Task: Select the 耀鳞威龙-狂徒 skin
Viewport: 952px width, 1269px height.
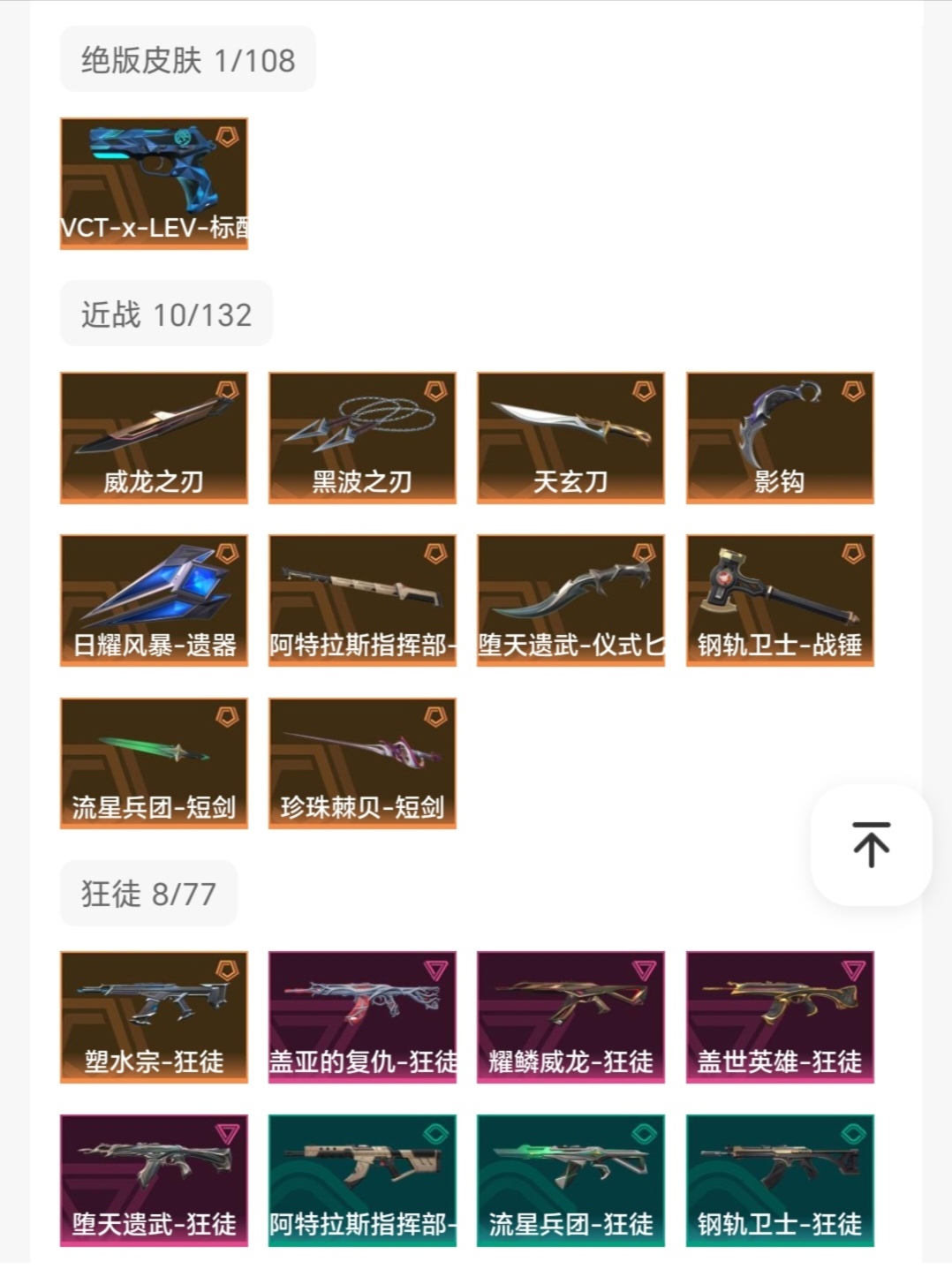Action: [570, 1017]
